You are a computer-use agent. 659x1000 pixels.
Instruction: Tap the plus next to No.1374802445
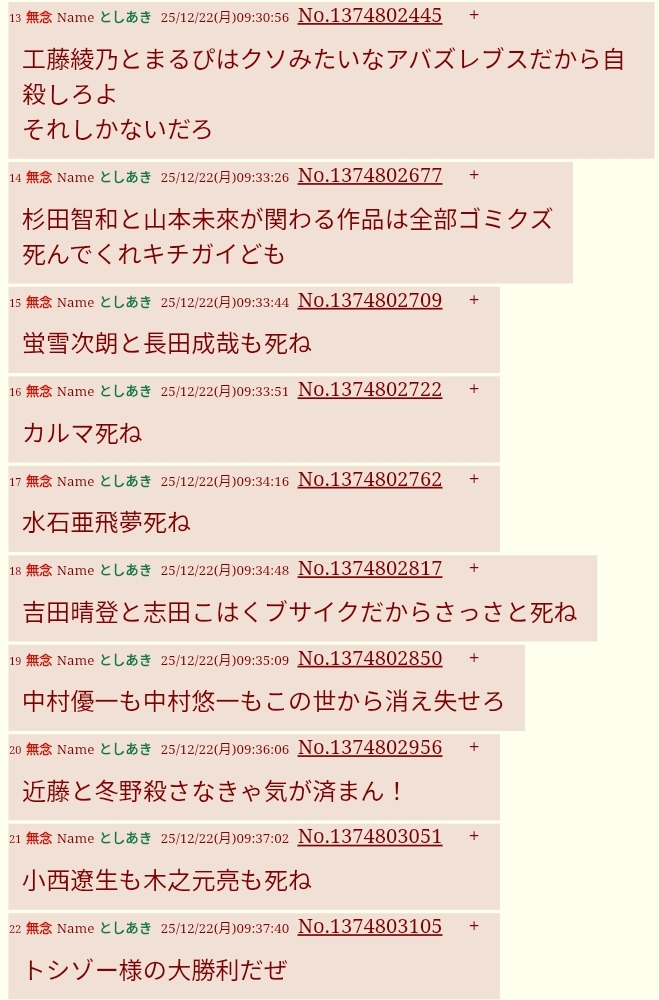tap(474, 15)
